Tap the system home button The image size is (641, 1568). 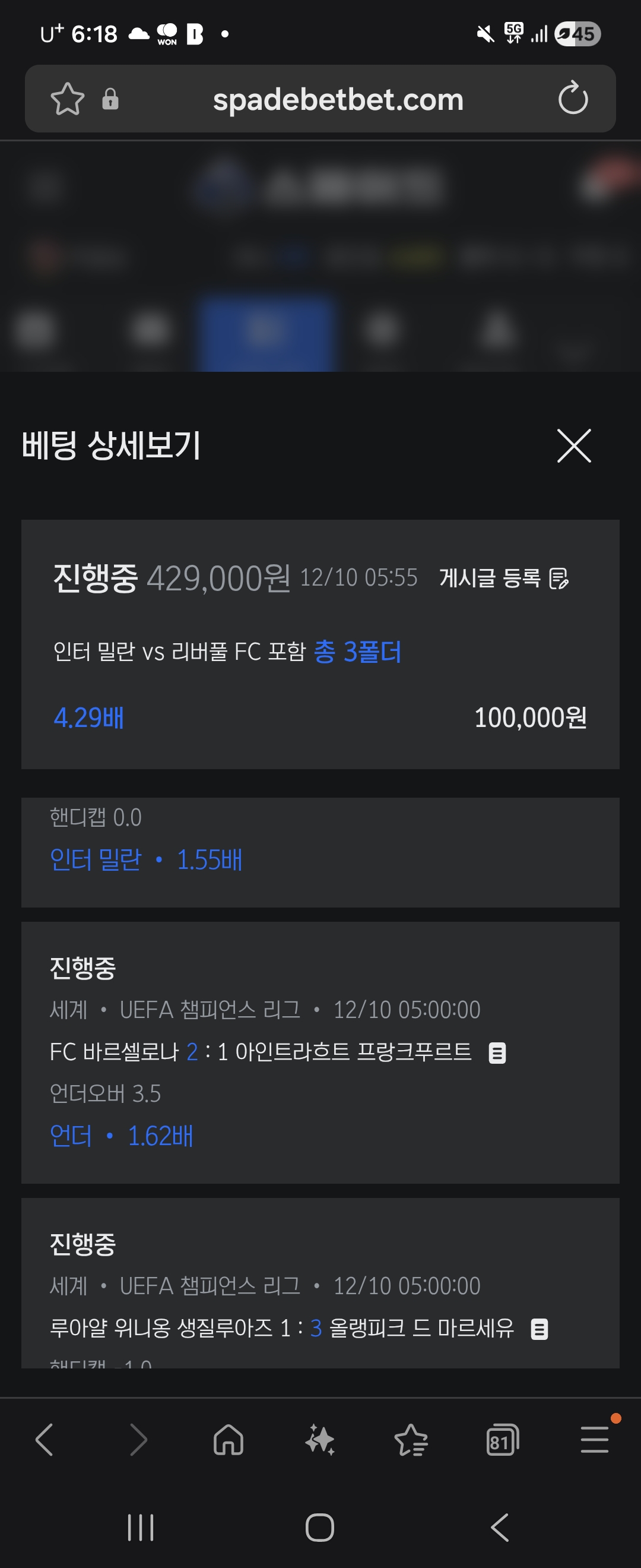(320, 1527)
